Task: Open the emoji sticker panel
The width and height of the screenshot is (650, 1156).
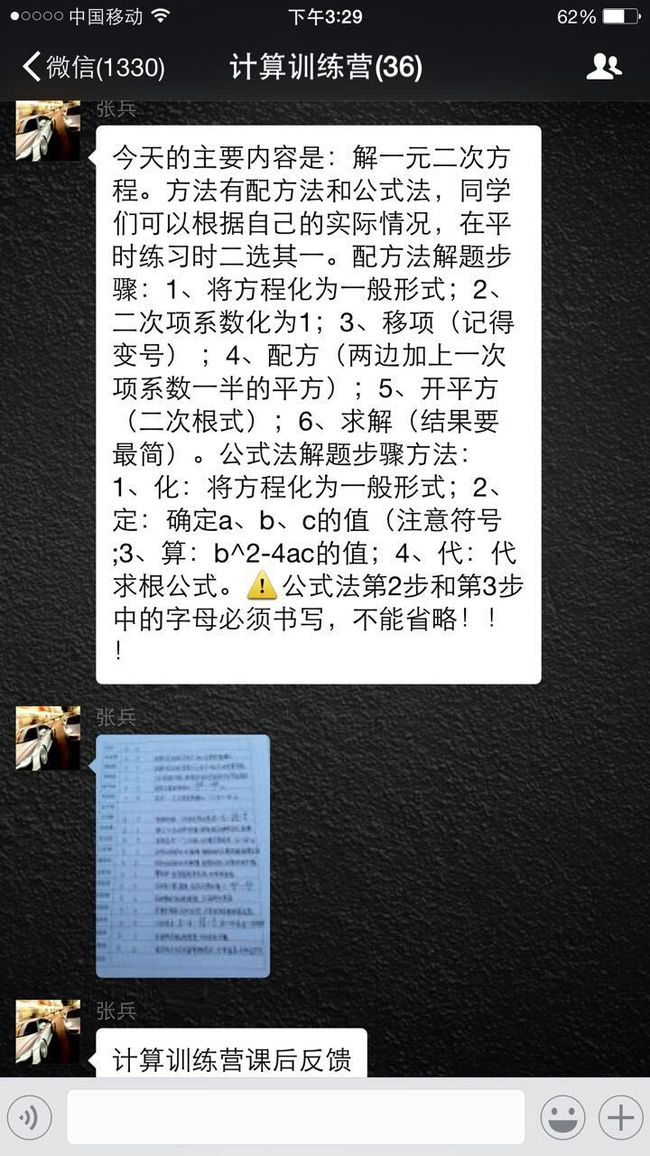Action: [x=563, y=1118]
